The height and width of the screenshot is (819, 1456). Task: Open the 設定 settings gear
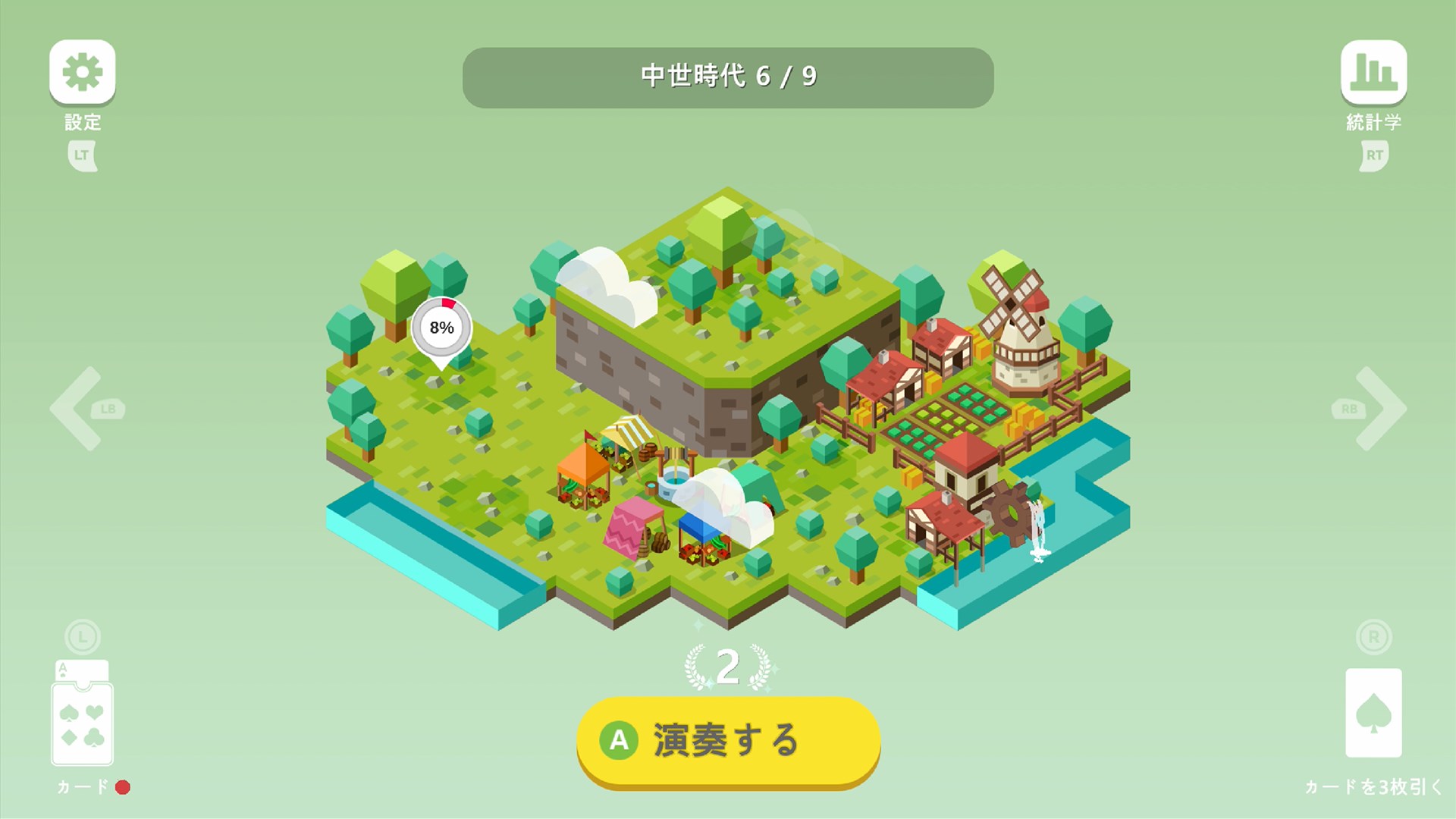click(82, 72)
